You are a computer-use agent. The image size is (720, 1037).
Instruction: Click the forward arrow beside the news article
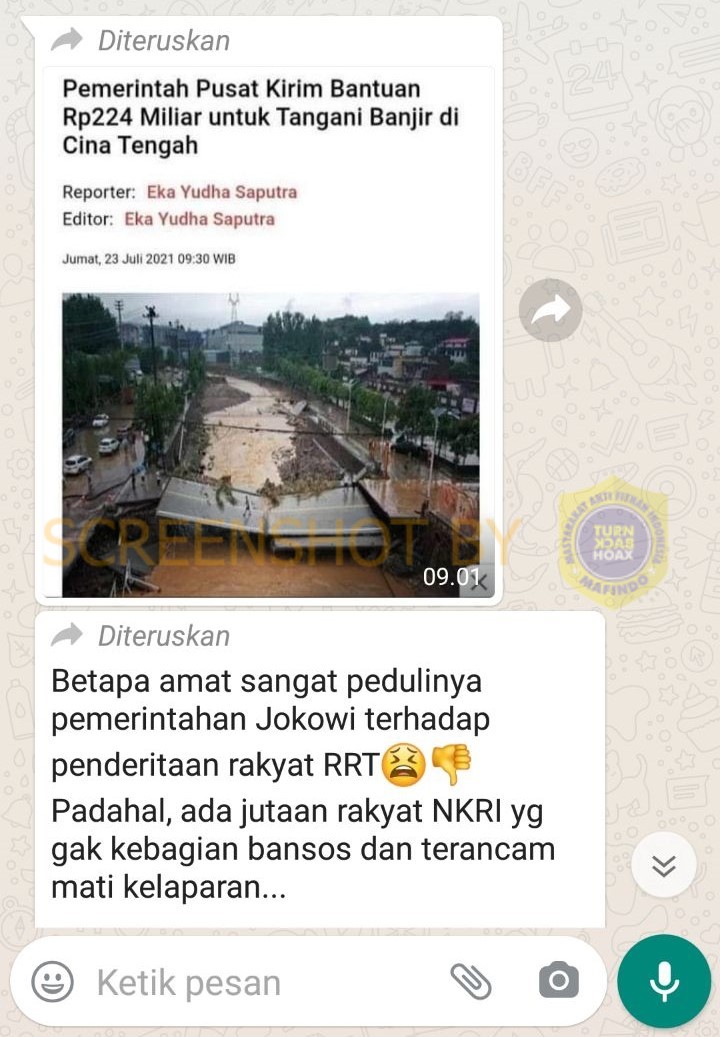click(x=550, y=310)
